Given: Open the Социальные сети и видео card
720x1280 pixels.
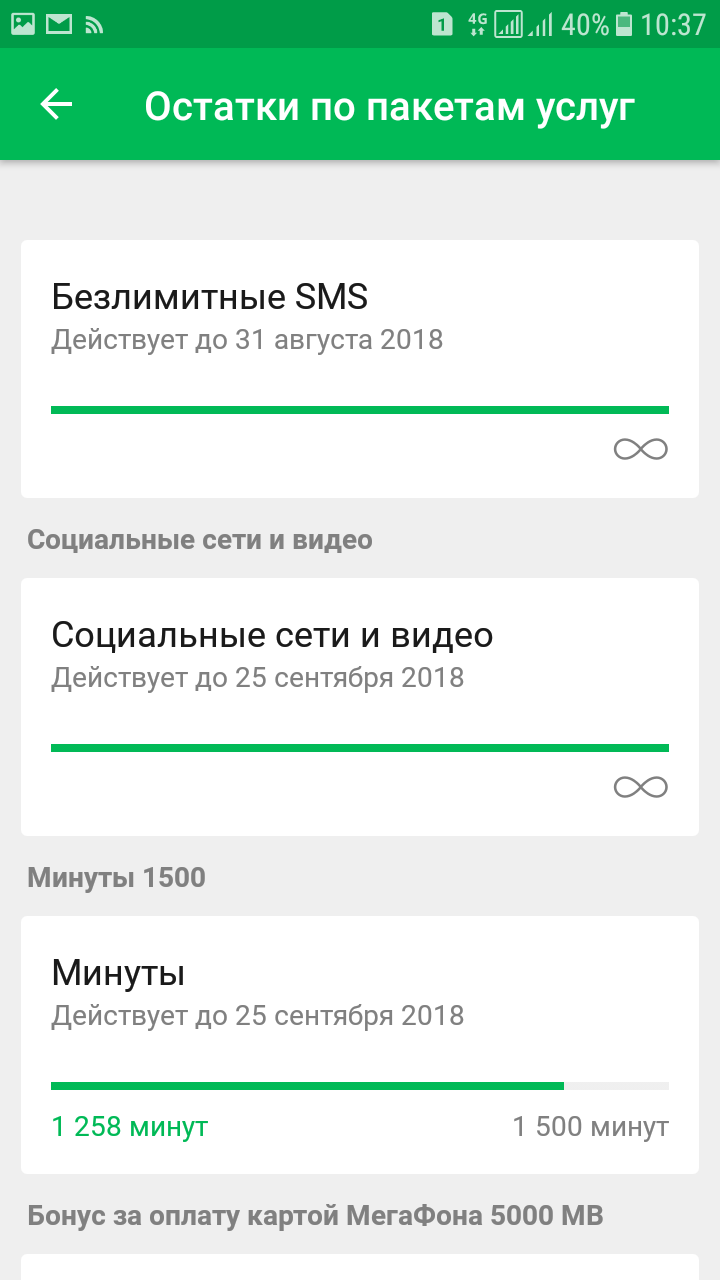Looking at the screenshot, I should pyautogui.click(x=360, y=706).
